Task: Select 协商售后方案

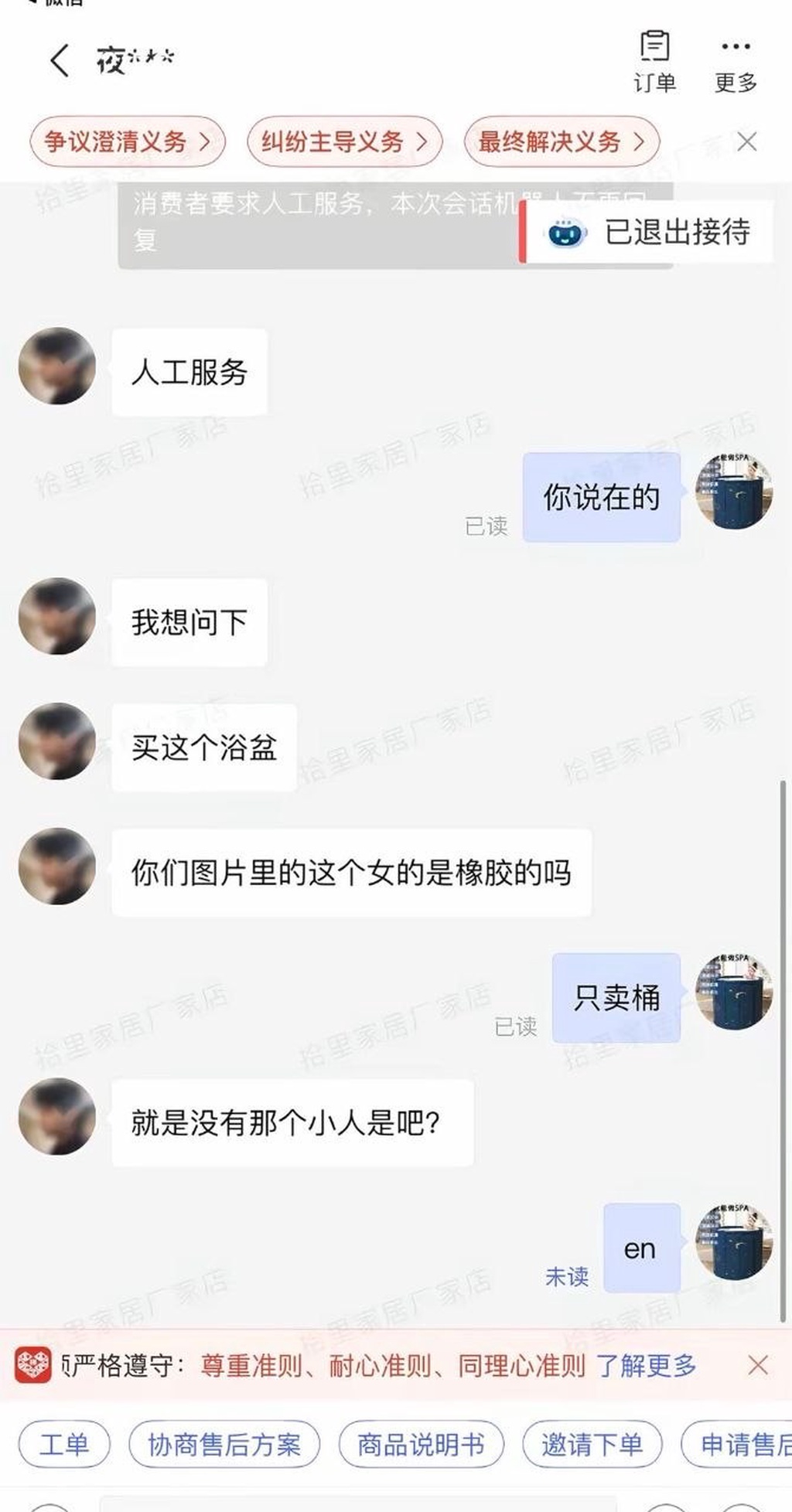Action: 224,1444
